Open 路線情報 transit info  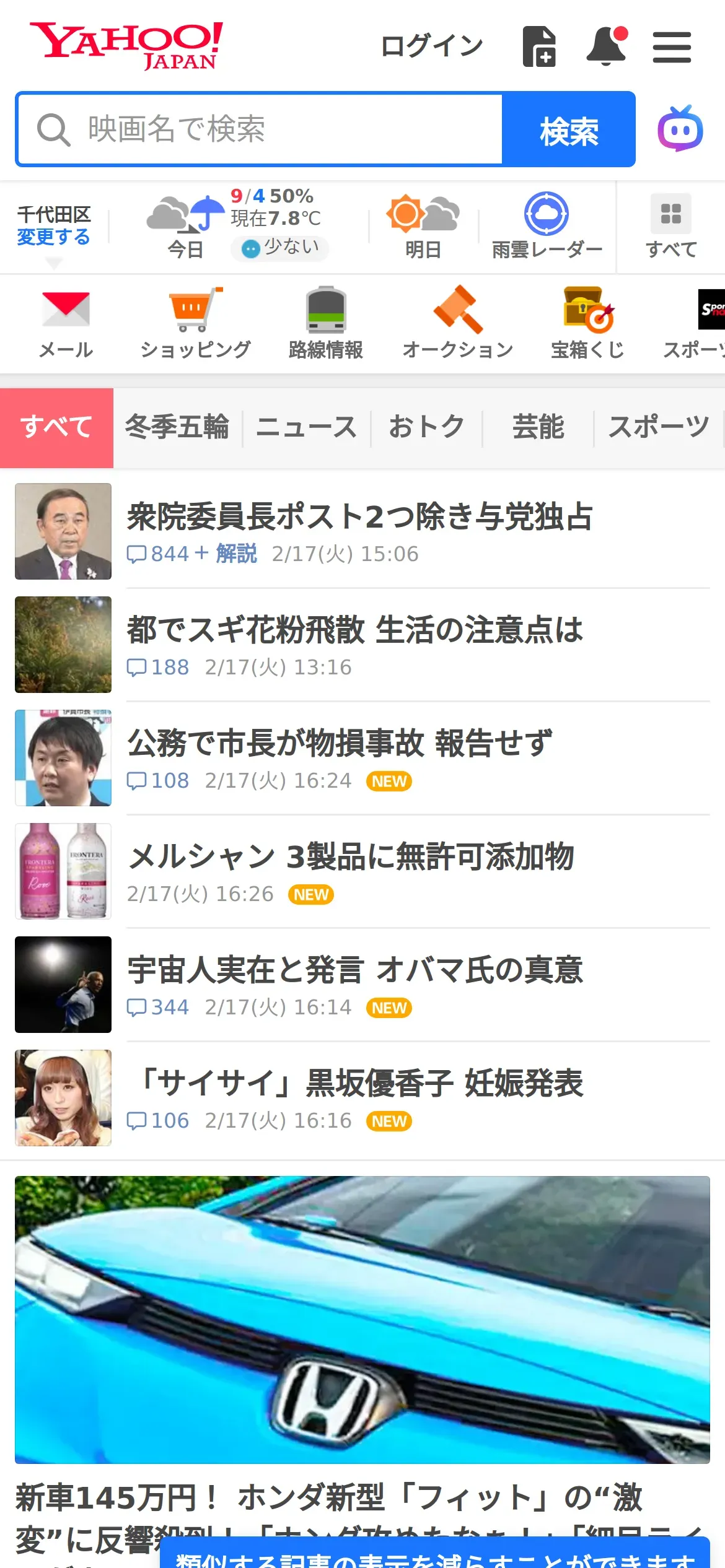pyautogui.click(x=326, y=323)
